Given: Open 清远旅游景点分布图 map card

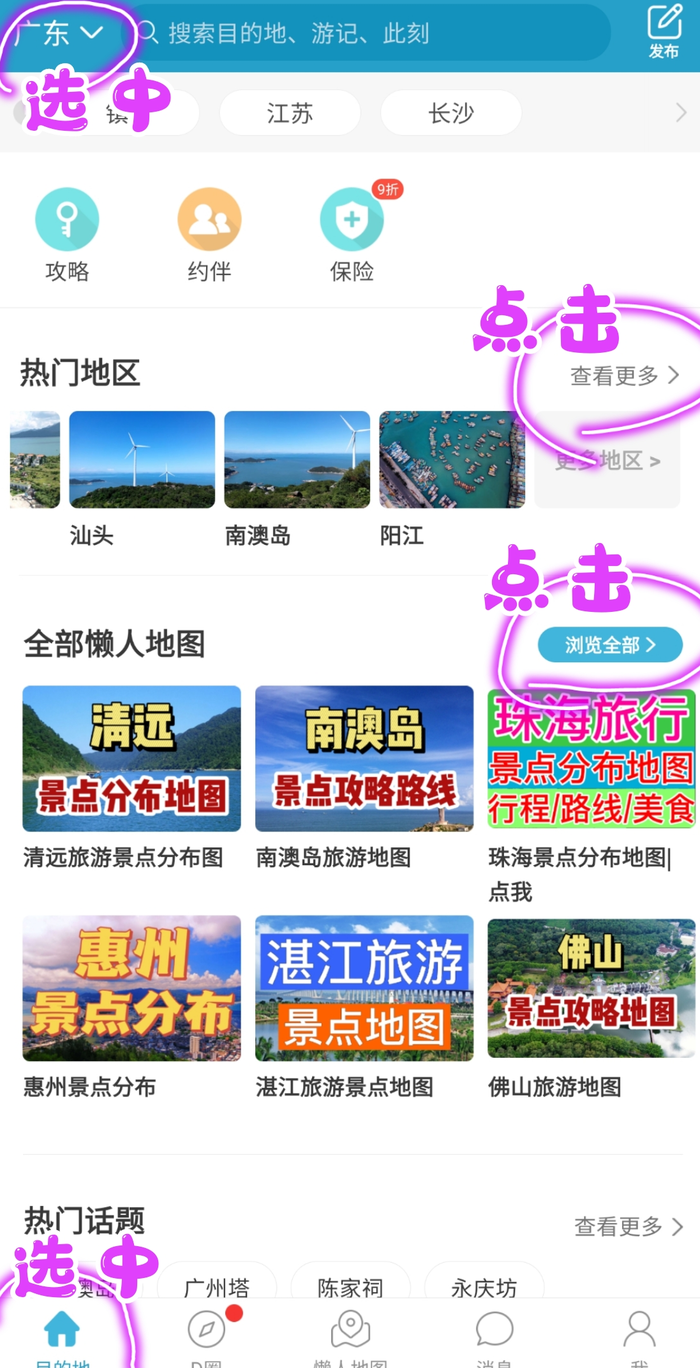Looking at the screenshot, I should [131, 777].
